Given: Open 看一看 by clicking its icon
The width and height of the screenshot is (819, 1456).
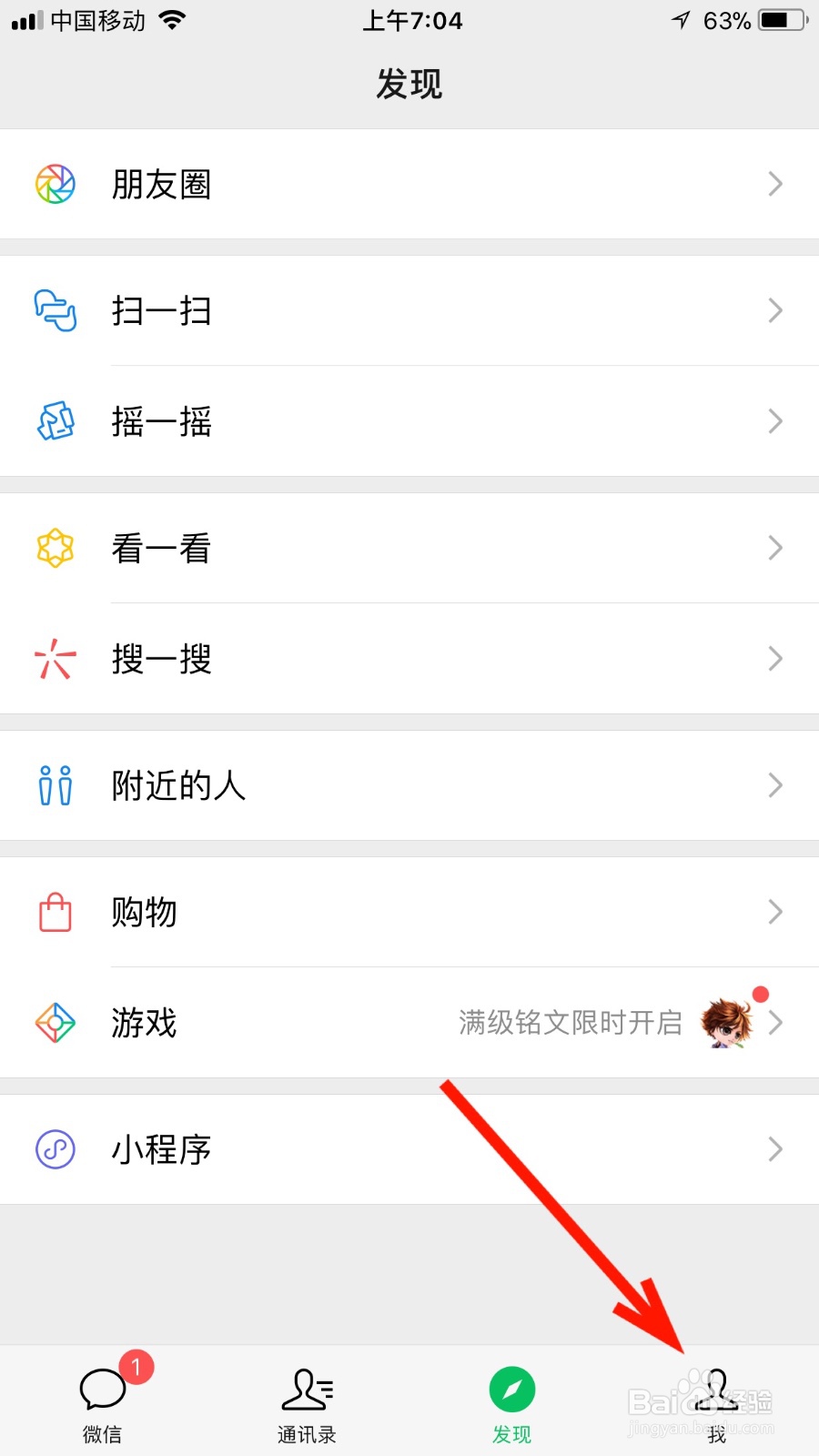Looking at the screenshot, I should pos(55,548).
